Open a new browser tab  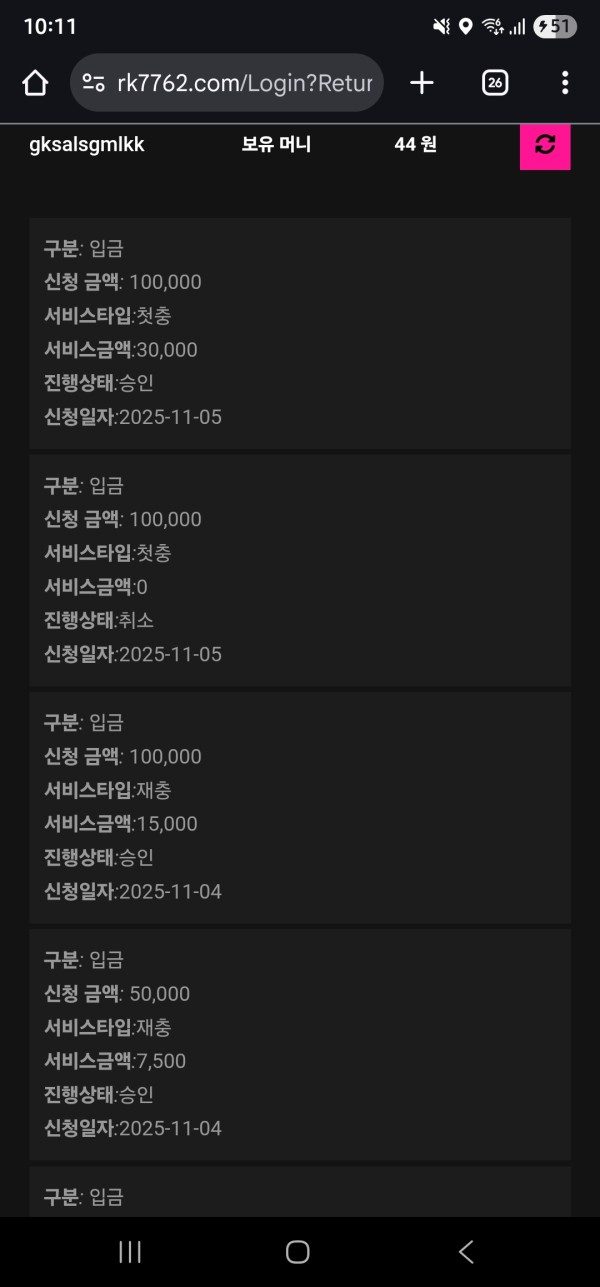point(422,83)
